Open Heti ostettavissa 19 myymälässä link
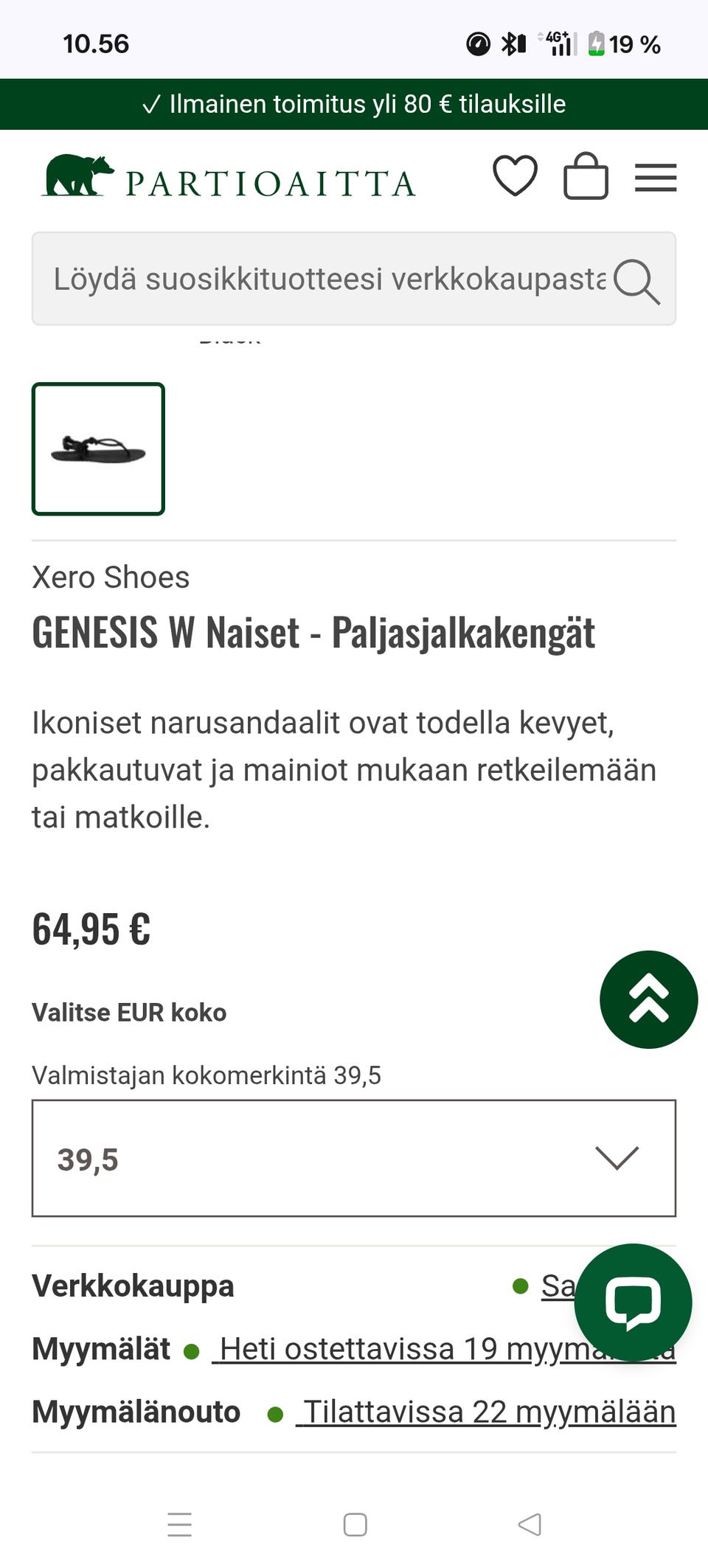This screenshot has height=1568, width=708. click(391, 1349)
